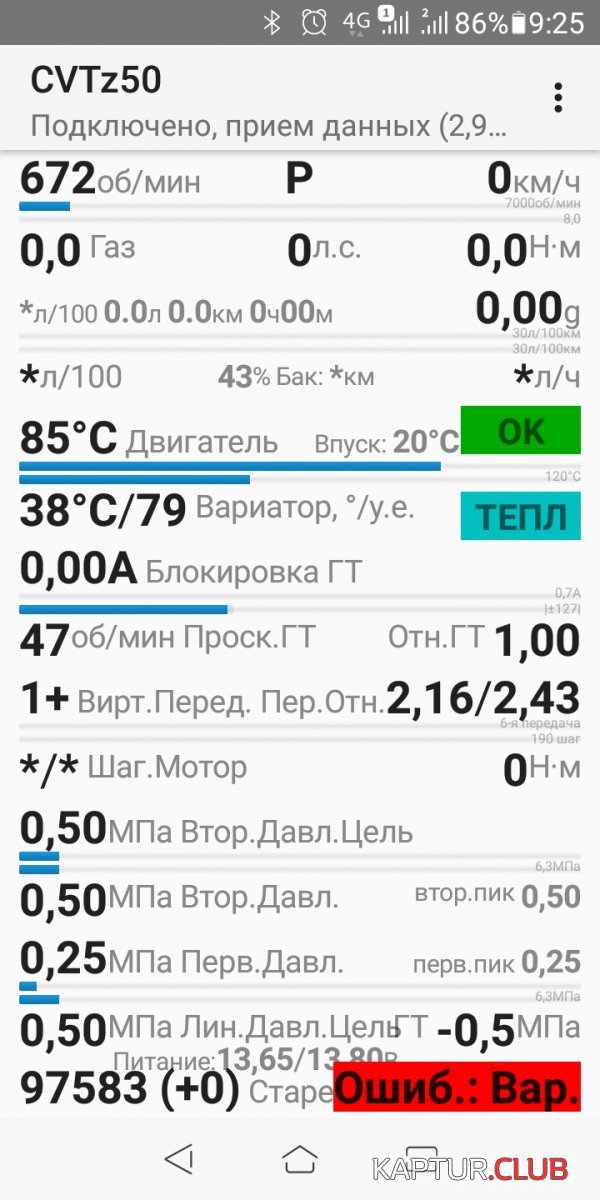
Task: Tap the system home button
Action: [300, 1159]
